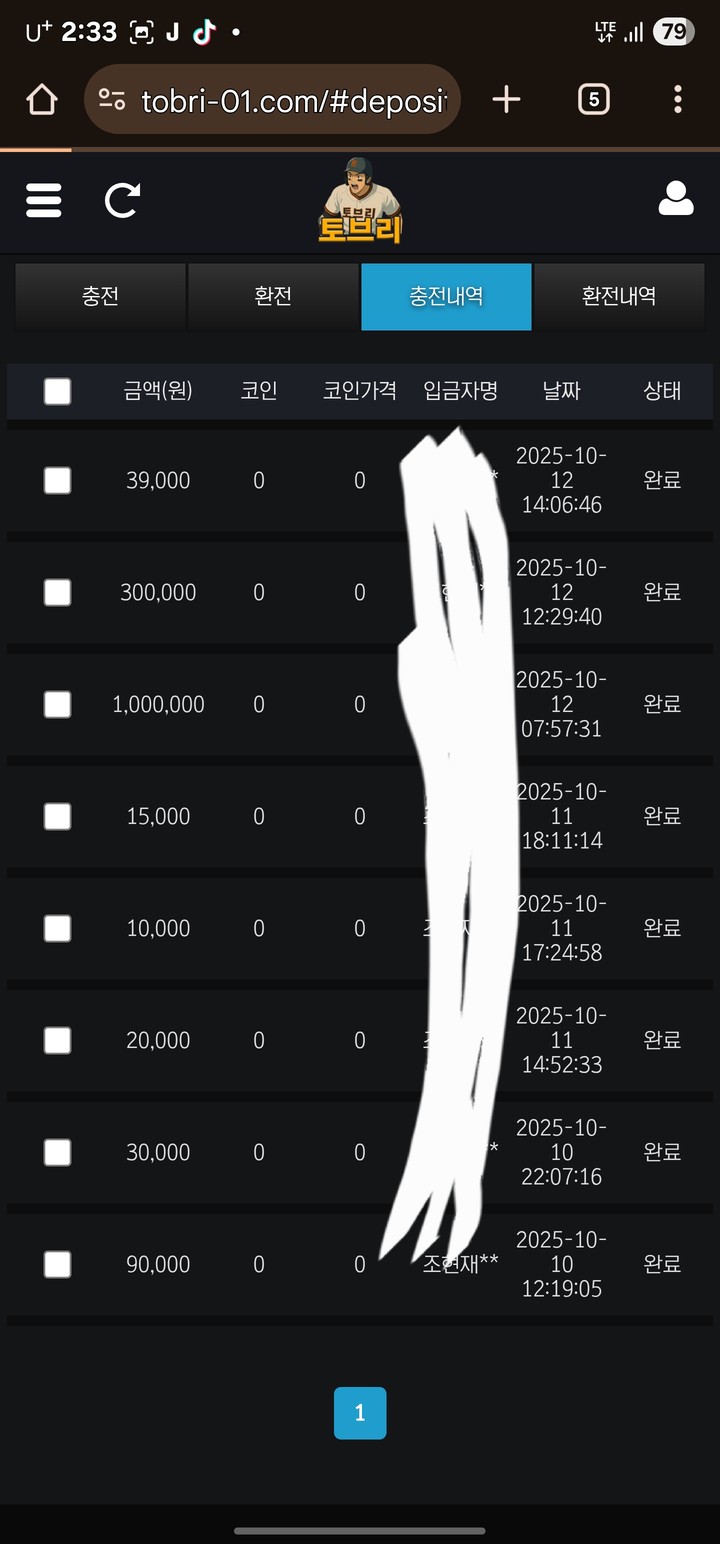This screenshot has width=720, height=1544.
Task: Tick the checkbox for the 39,000 deposit
Action: pos(58,481)
